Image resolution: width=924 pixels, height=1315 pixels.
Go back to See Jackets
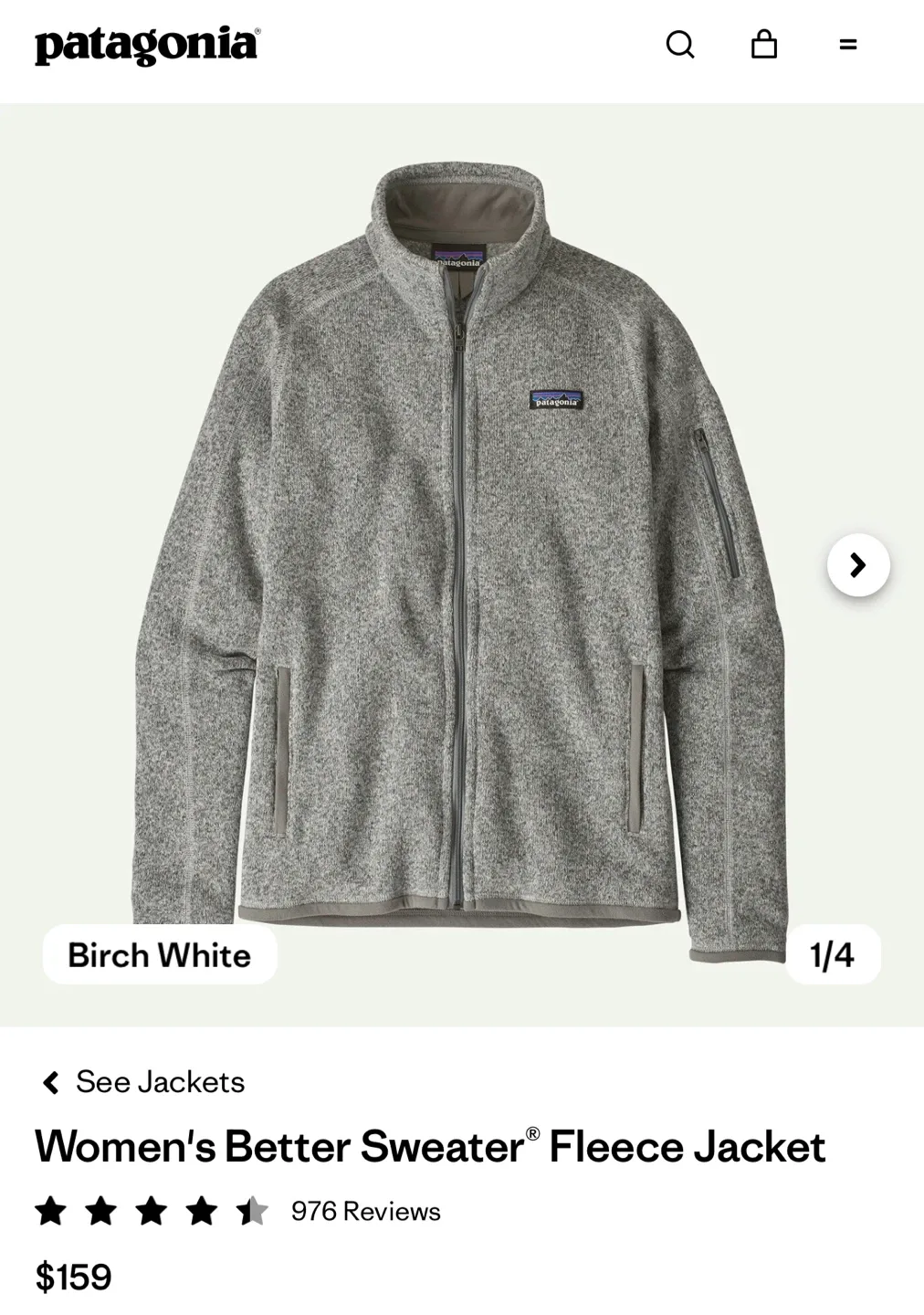[144, 1082]
